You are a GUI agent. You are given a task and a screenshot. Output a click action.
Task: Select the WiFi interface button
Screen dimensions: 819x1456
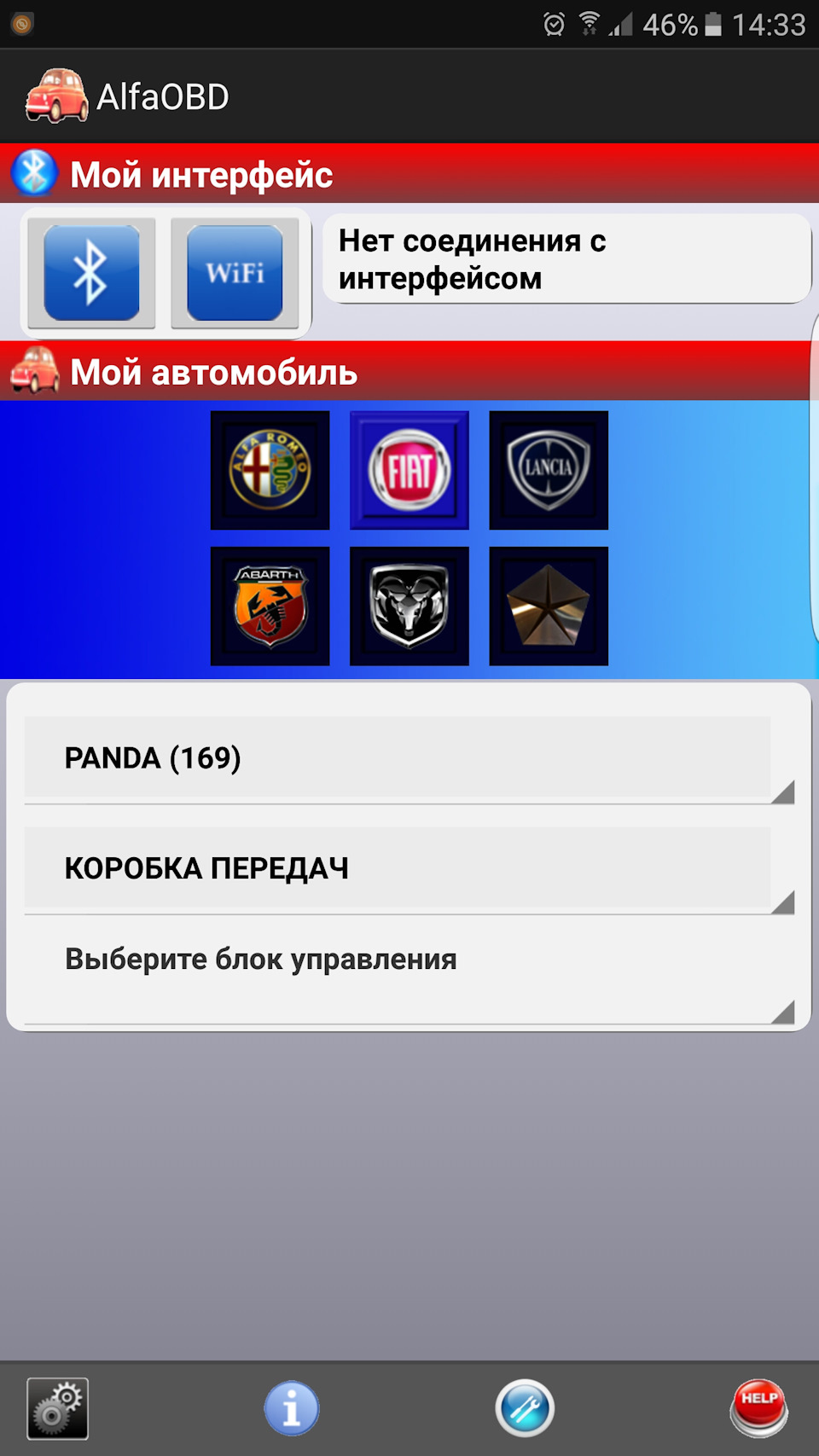tap(235, 273)
